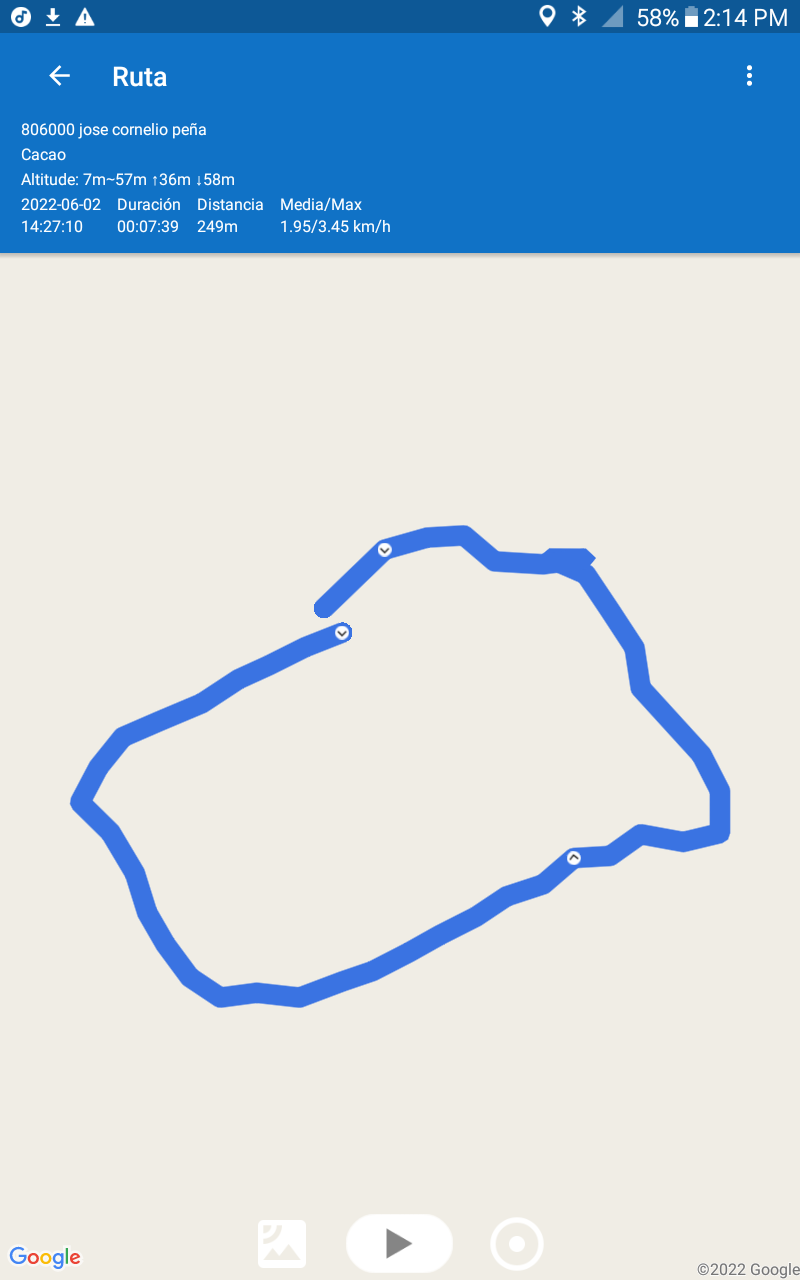Go back from the Ruta screen
This screenshot has width=800, height=1280.
[x=60, y=76]
